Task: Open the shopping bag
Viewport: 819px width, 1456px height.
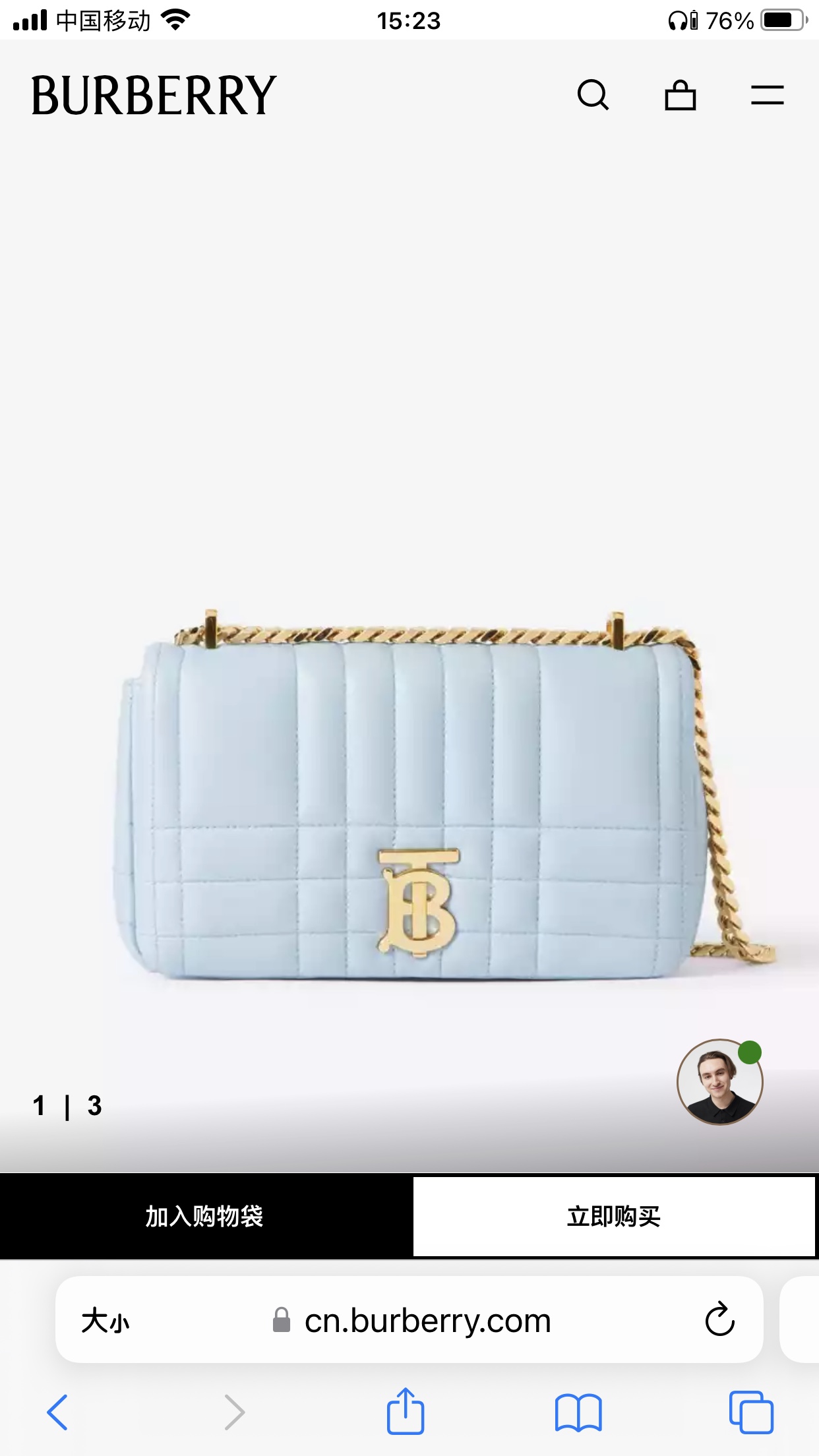Action: coord(680,95)
